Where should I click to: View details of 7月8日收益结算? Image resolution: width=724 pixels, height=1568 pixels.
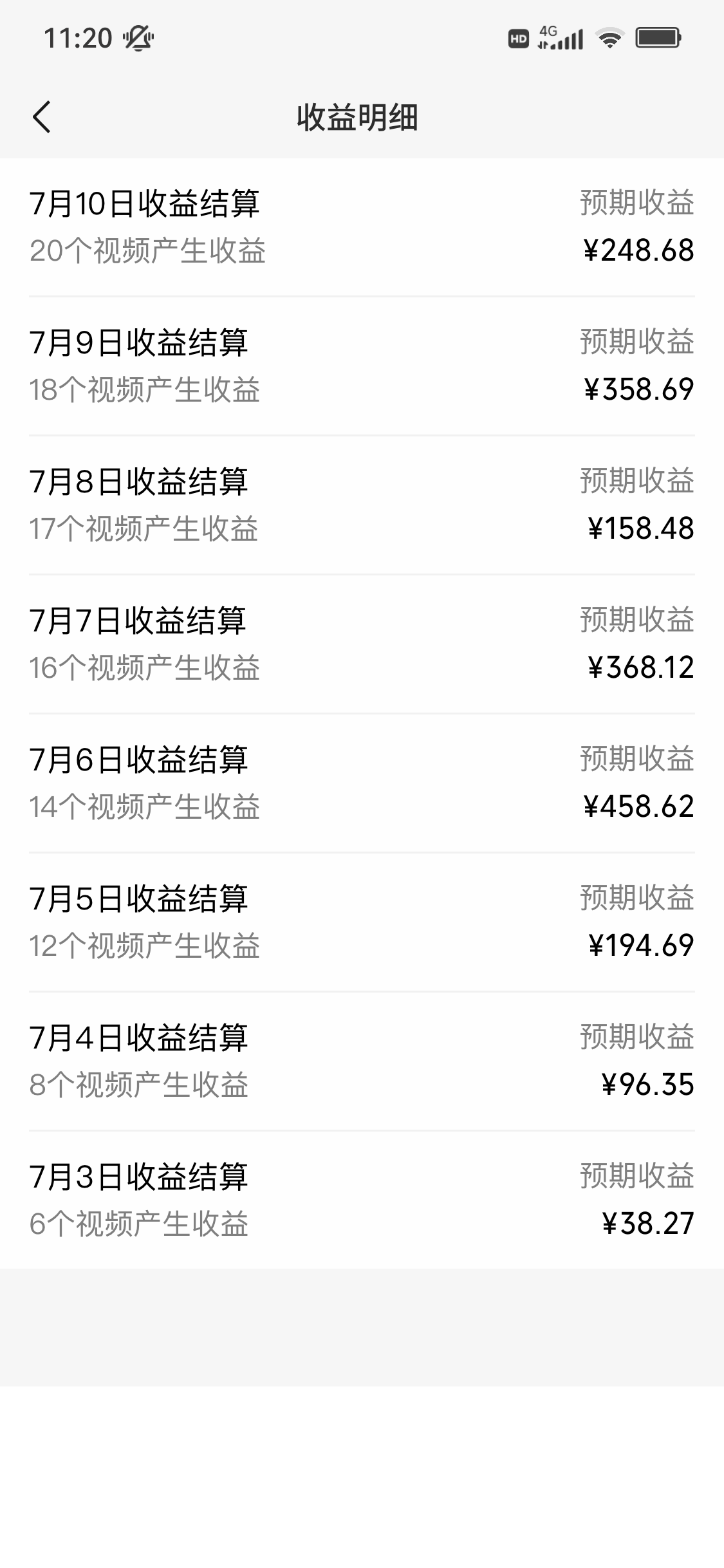tap(360, 505)
